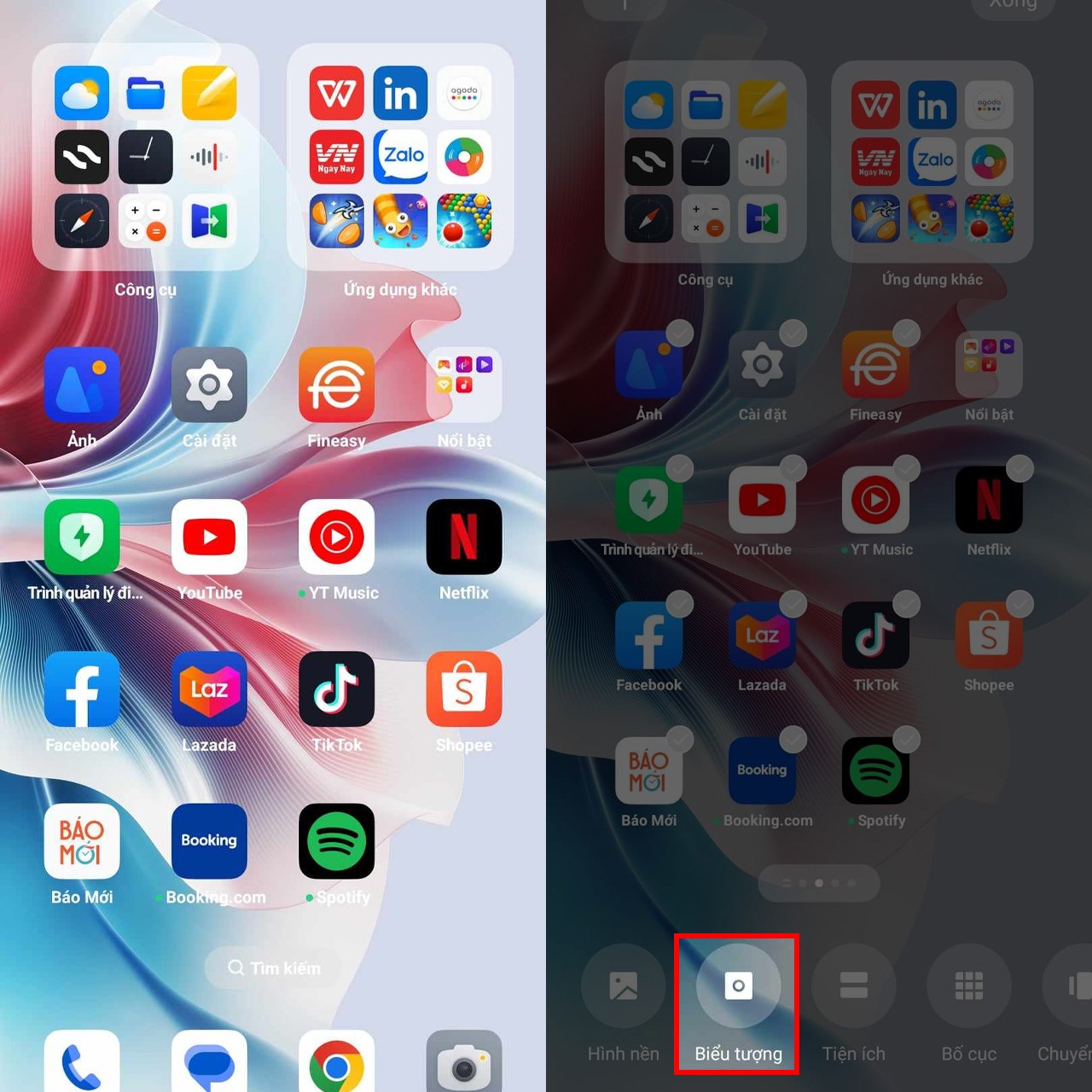
Task: Launch Chrome from the dock
Action: pos(336,1063)
